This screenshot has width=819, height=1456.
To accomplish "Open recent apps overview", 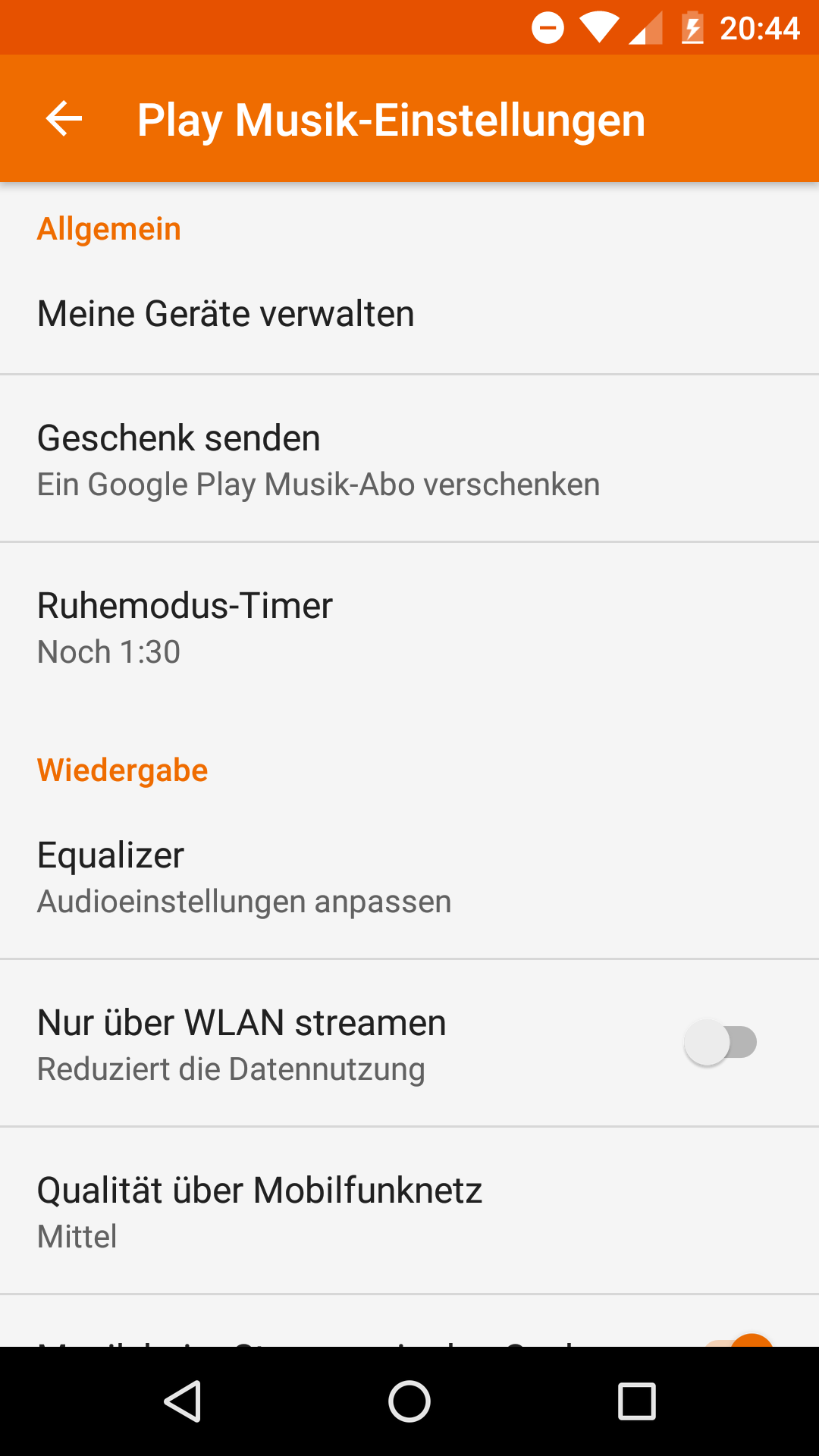I will coord(636,1401).
